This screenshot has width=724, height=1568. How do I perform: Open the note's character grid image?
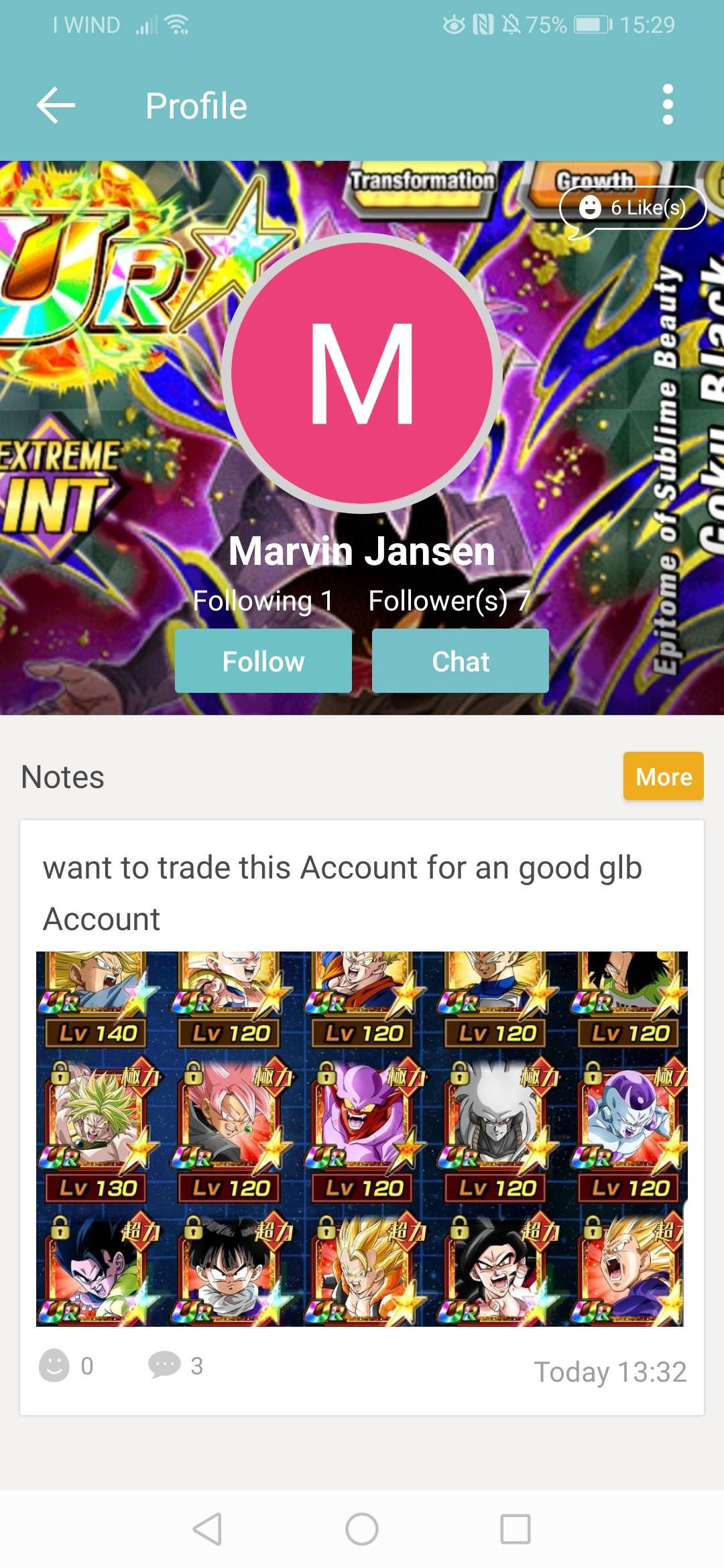pos(362,1138)
